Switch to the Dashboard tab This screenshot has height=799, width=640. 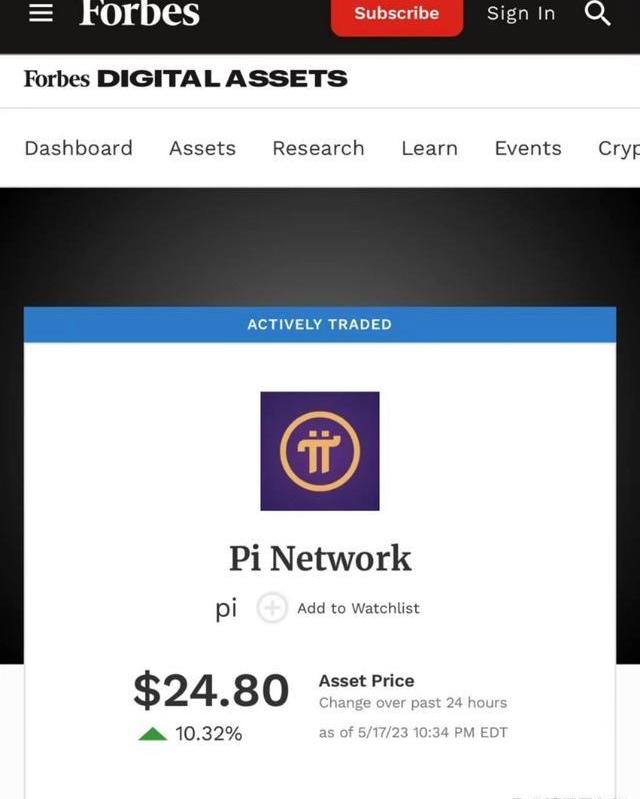point(78,148)
